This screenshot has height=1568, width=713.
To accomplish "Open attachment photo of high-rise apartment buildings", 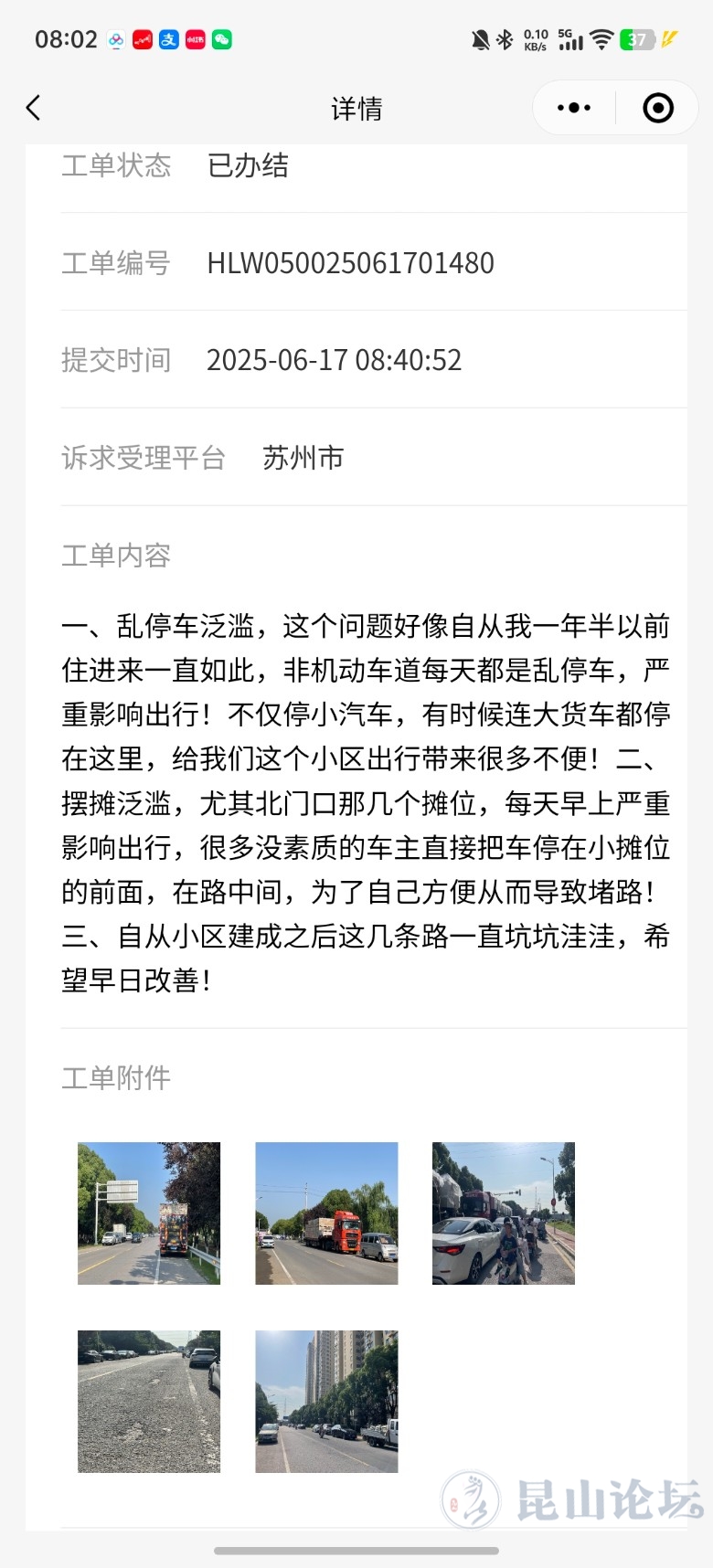I will (326, 1401).
